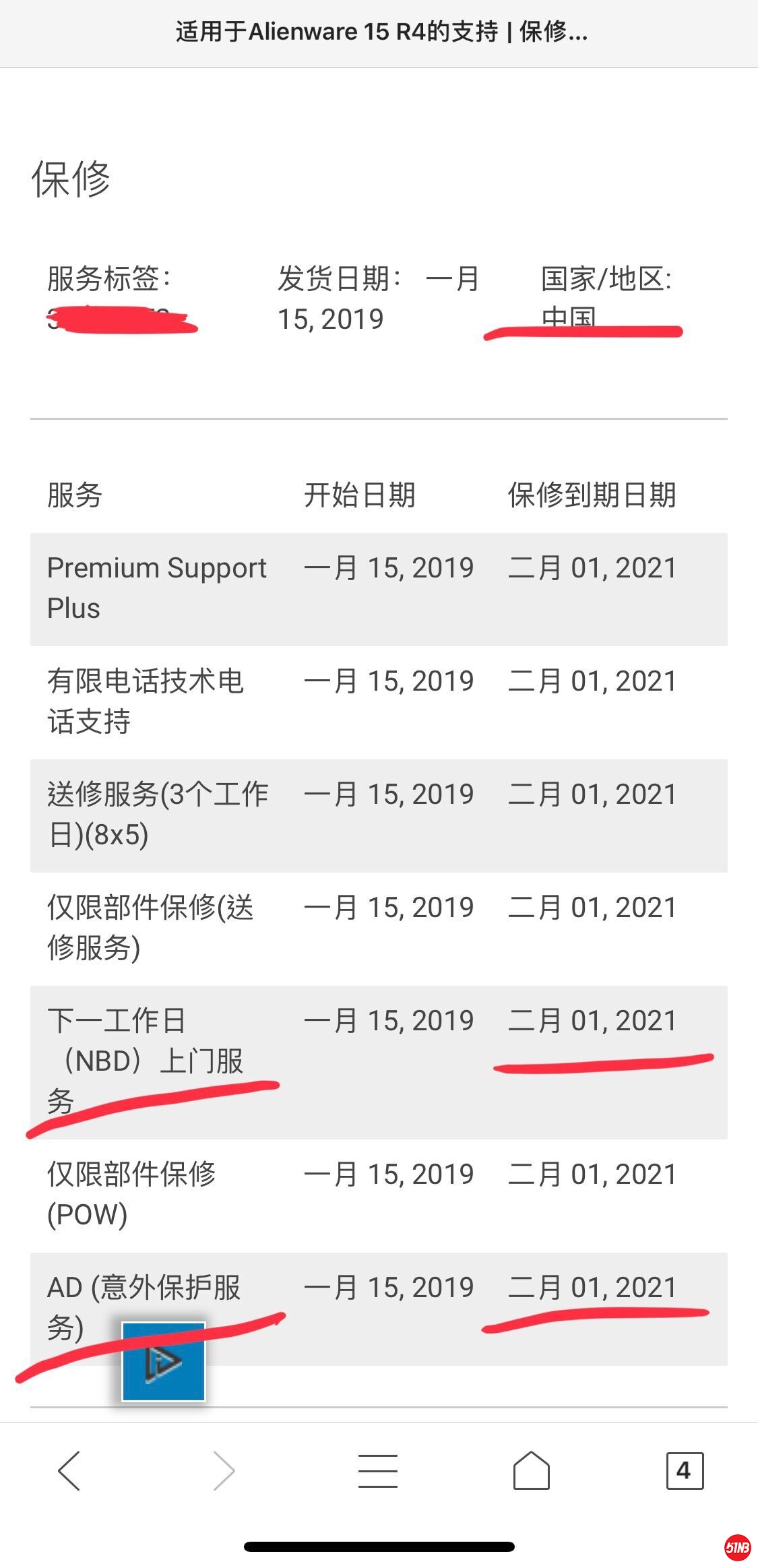Tap the page title address bar
758x1568 pixels.
click(x=381, y=32)
